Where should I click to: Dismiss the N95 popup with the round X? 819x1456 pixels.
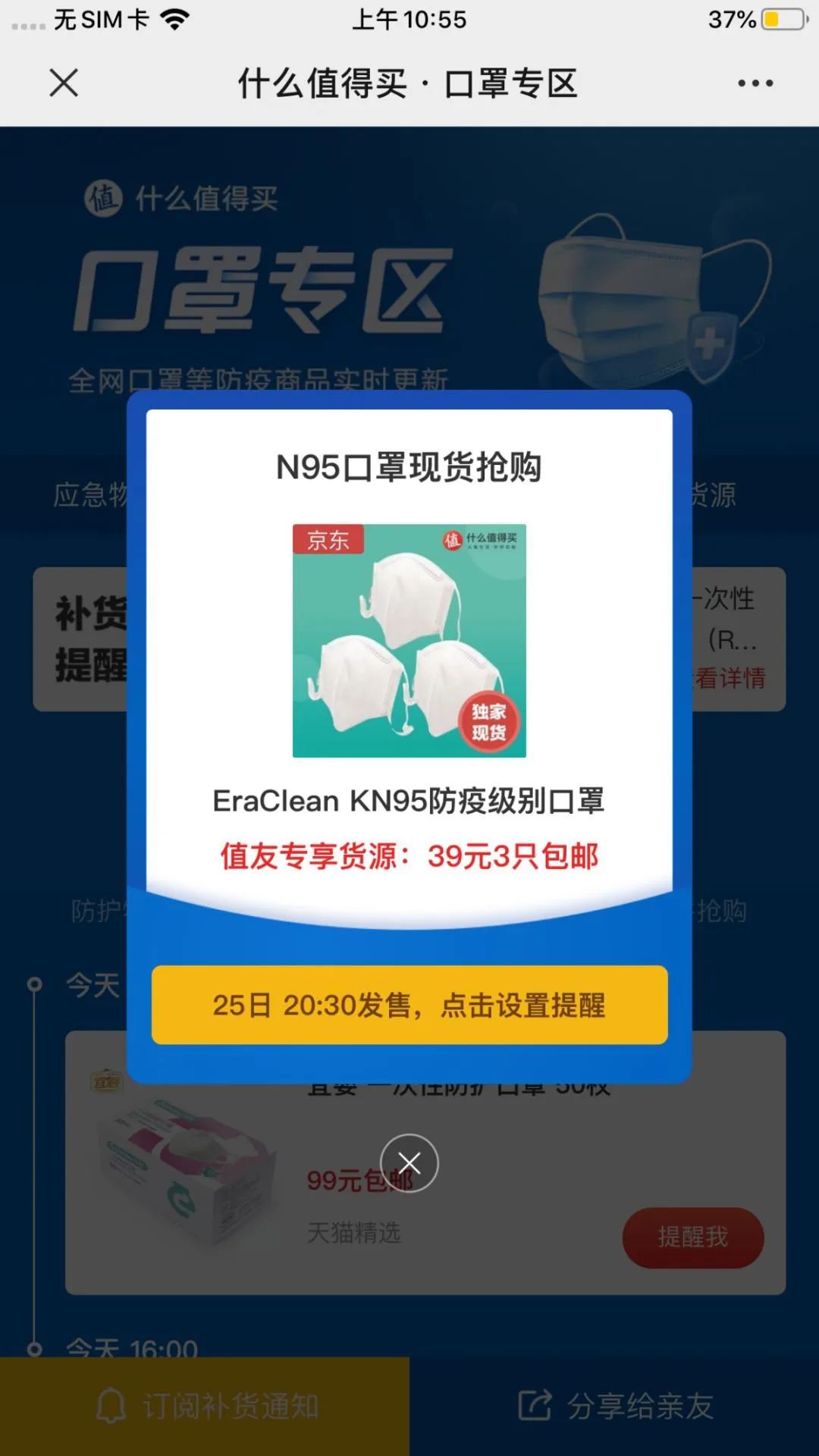tap(409, 1163)
